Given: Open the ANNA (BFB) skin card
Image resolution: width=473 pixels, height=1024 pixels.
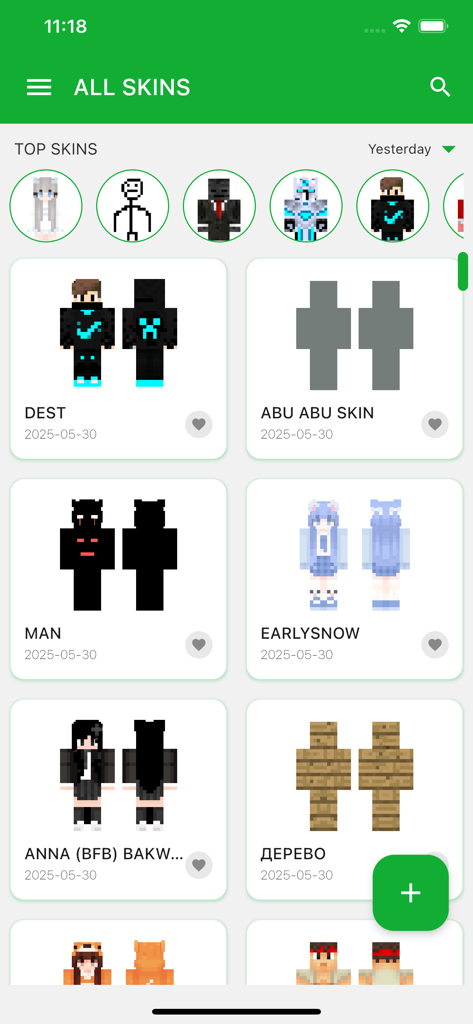Looking at the screenshot, I should (118, 799).
